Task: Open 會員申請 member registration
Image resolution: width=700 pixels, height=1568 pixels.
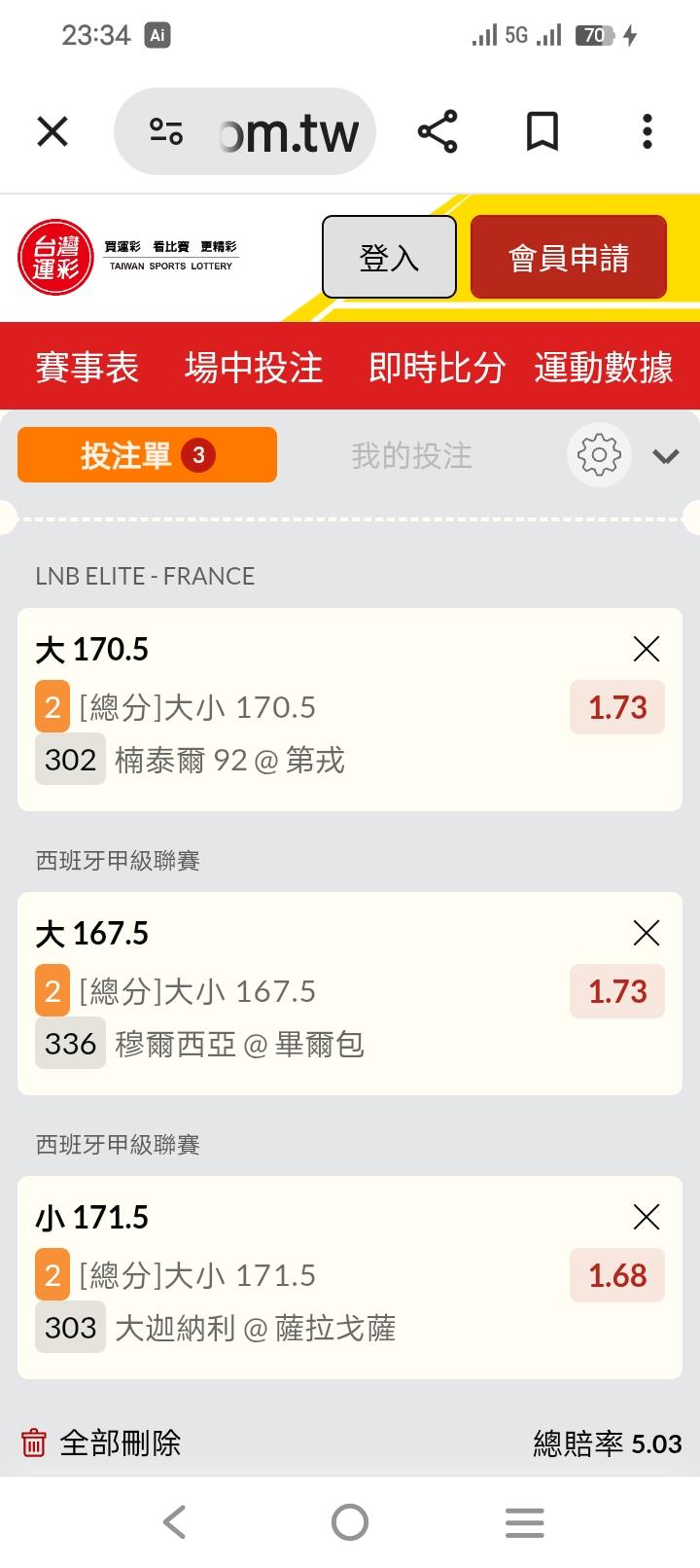Action: pyautogui.click(x=569, y=257)
